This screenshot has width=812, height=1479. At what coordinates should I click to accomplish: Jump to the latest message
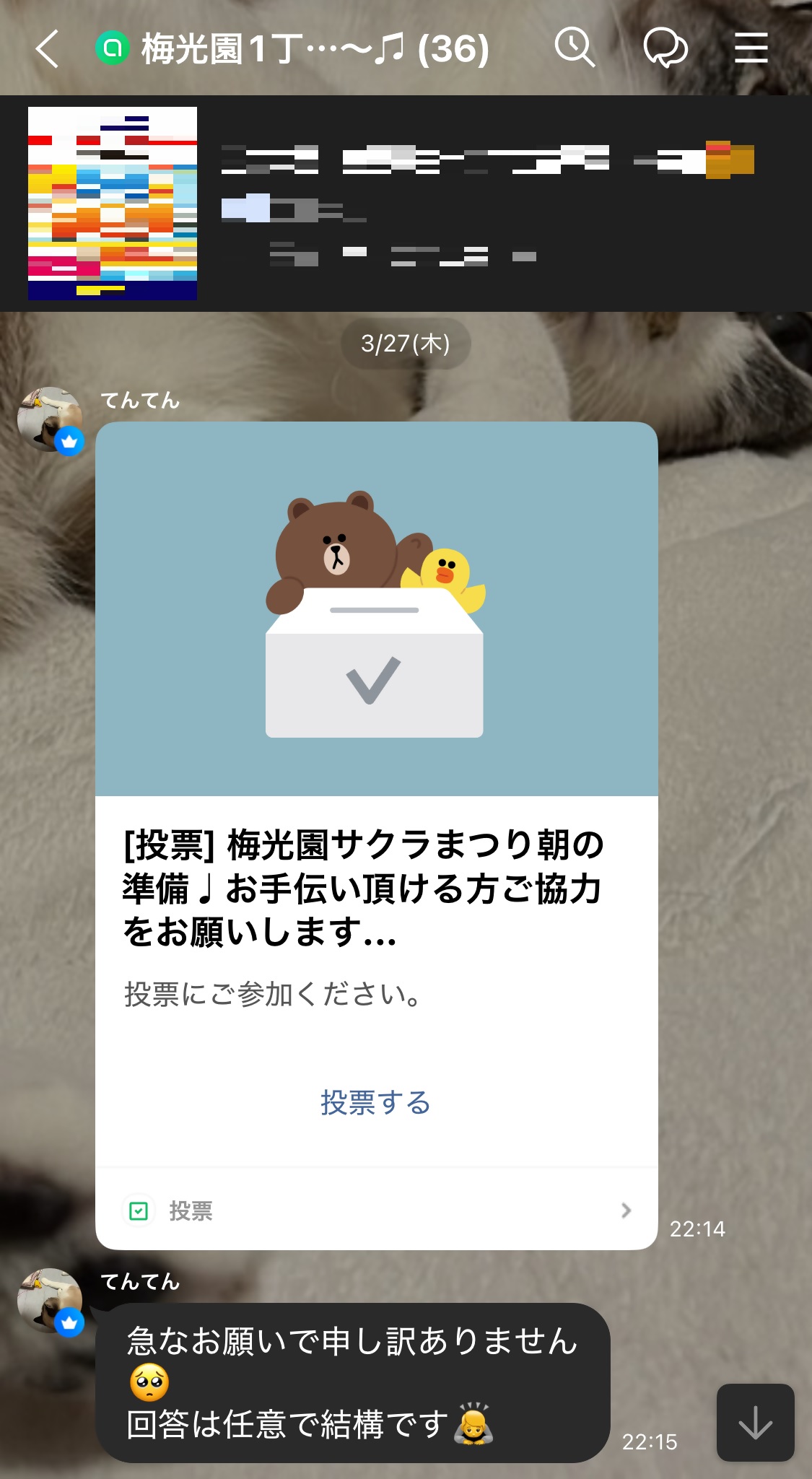click(755, 1423)
